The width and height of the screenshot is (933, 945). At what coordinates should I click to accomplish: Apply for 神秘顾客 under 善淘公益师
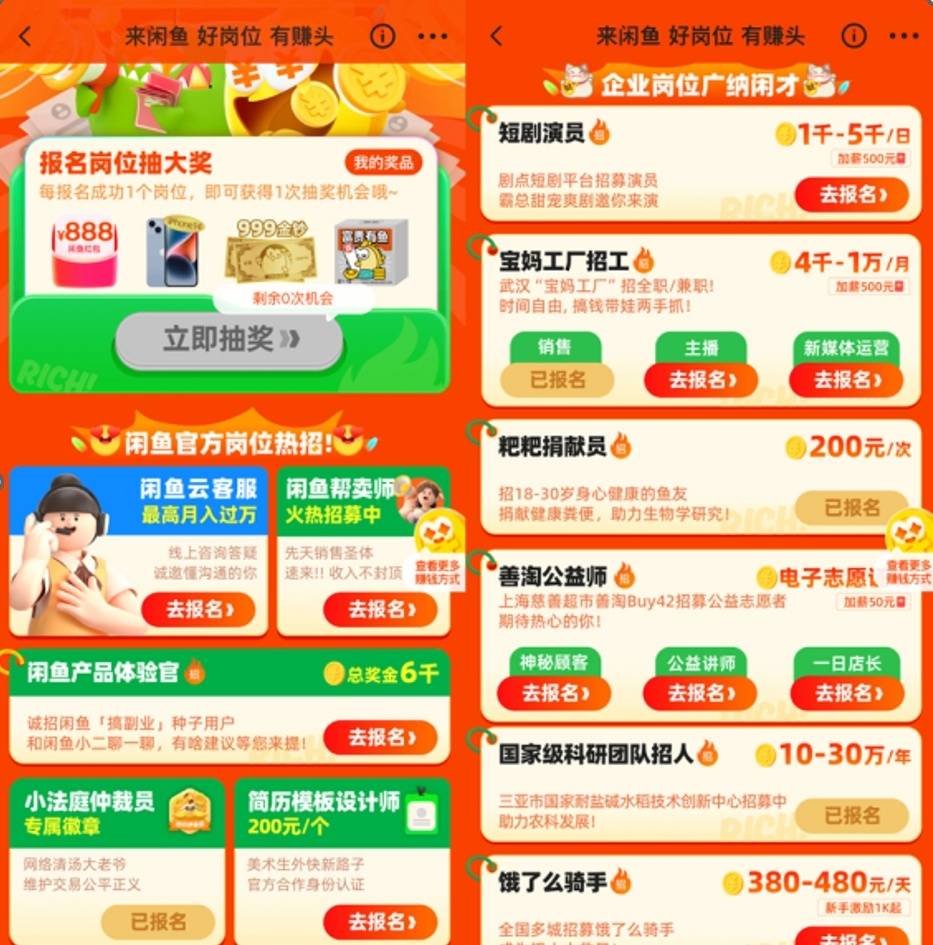click(x=553, y=693)
